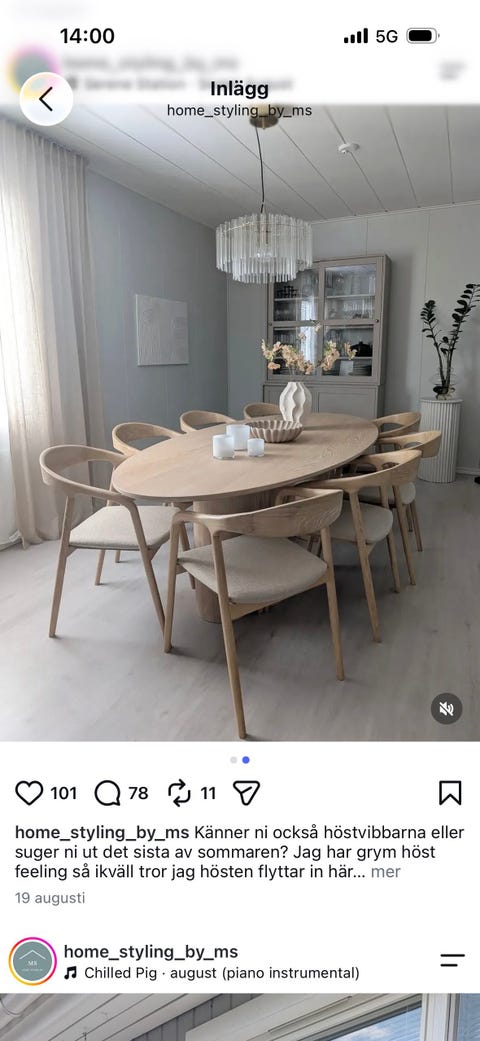Open home_styling_by_ms profile from caption

pos(102,833)
